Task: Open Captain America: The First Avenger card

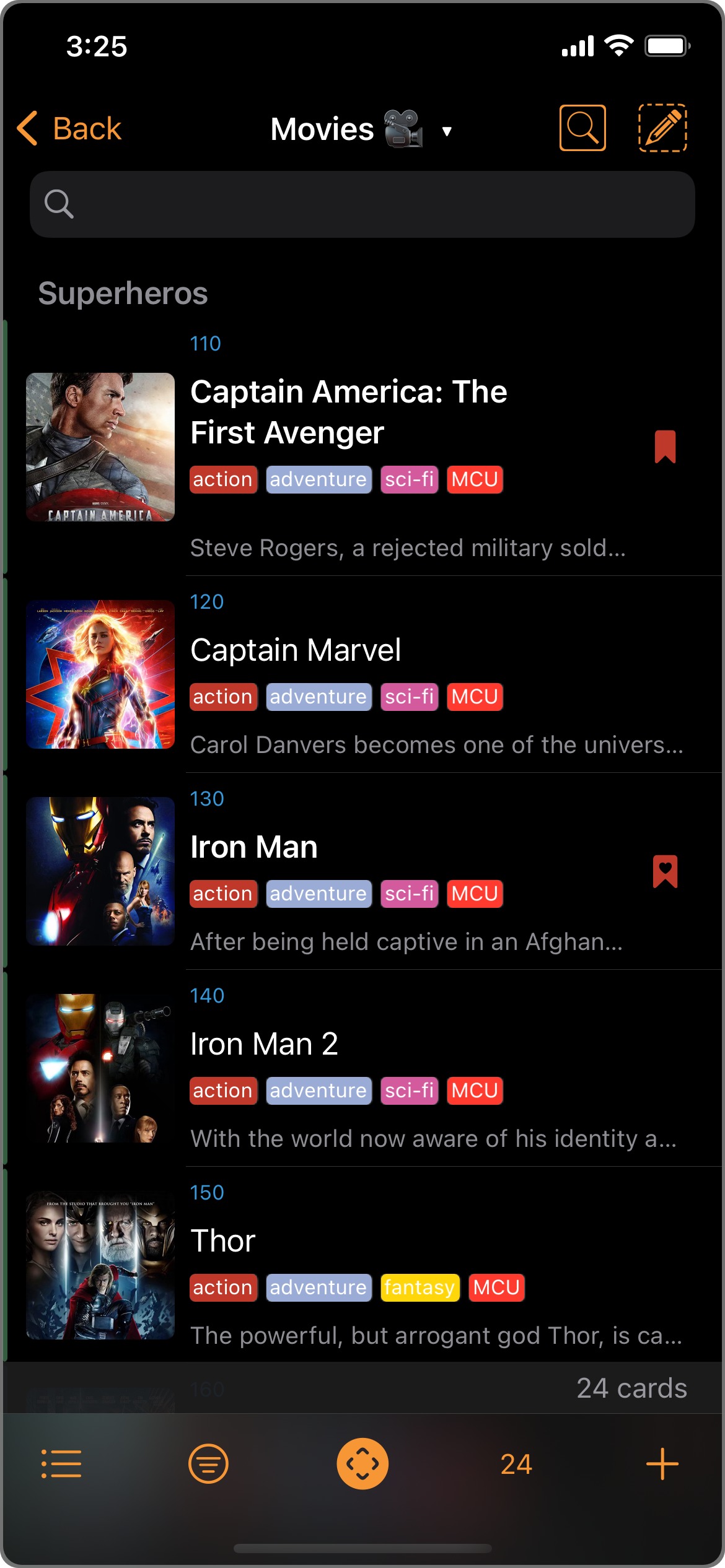Action: (x=349, y=412)
